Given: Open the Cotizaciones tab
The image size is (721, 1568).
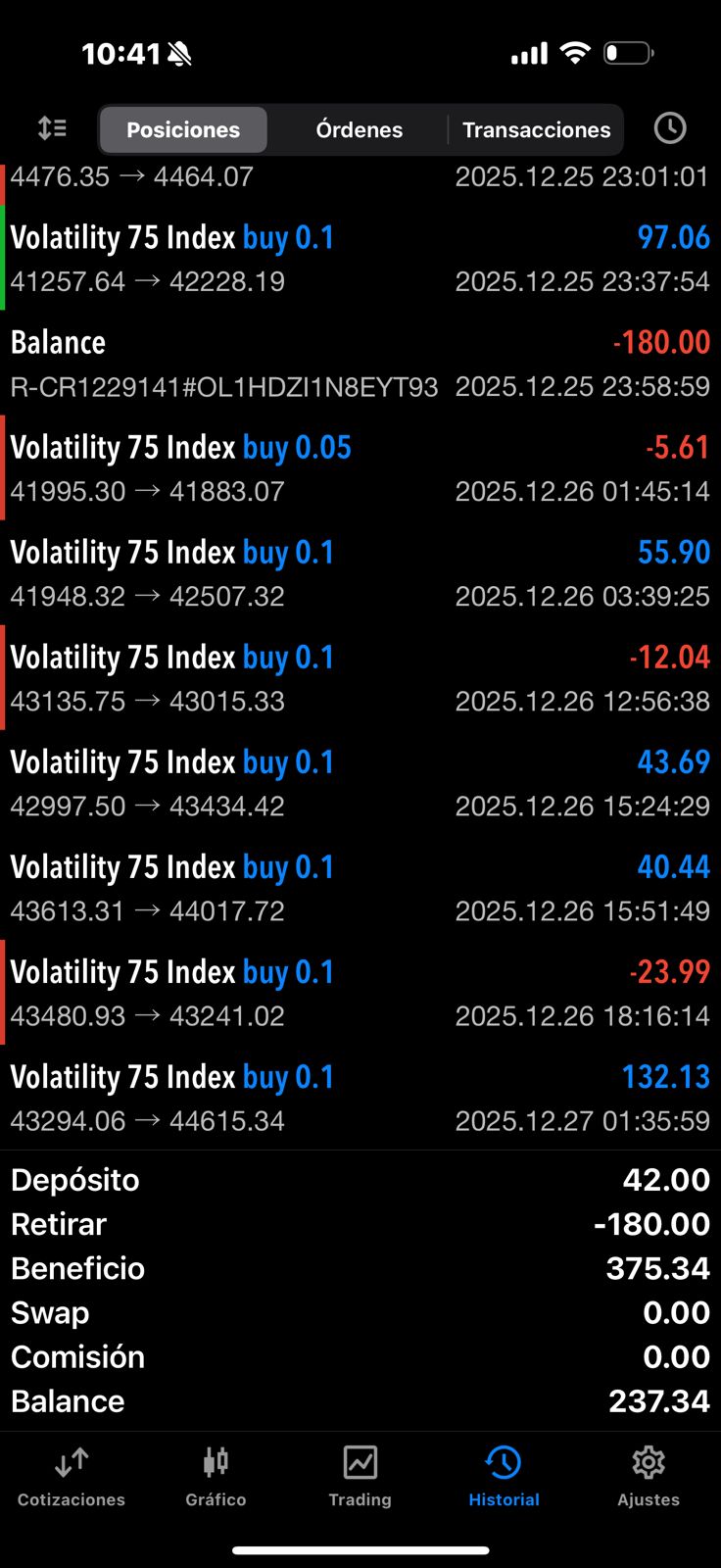Looking at the screenshot, I should (72, 1477).
